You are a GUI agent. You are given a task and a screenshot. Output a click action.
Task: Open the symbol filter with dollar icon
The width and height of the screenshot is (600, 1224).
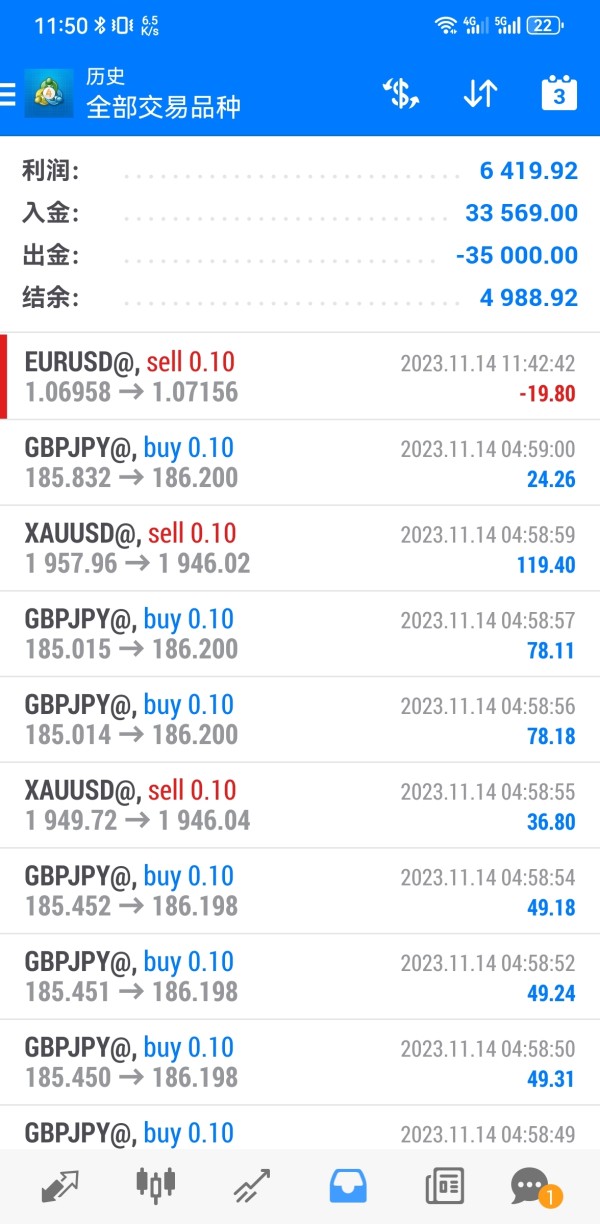tap(400, 94)
